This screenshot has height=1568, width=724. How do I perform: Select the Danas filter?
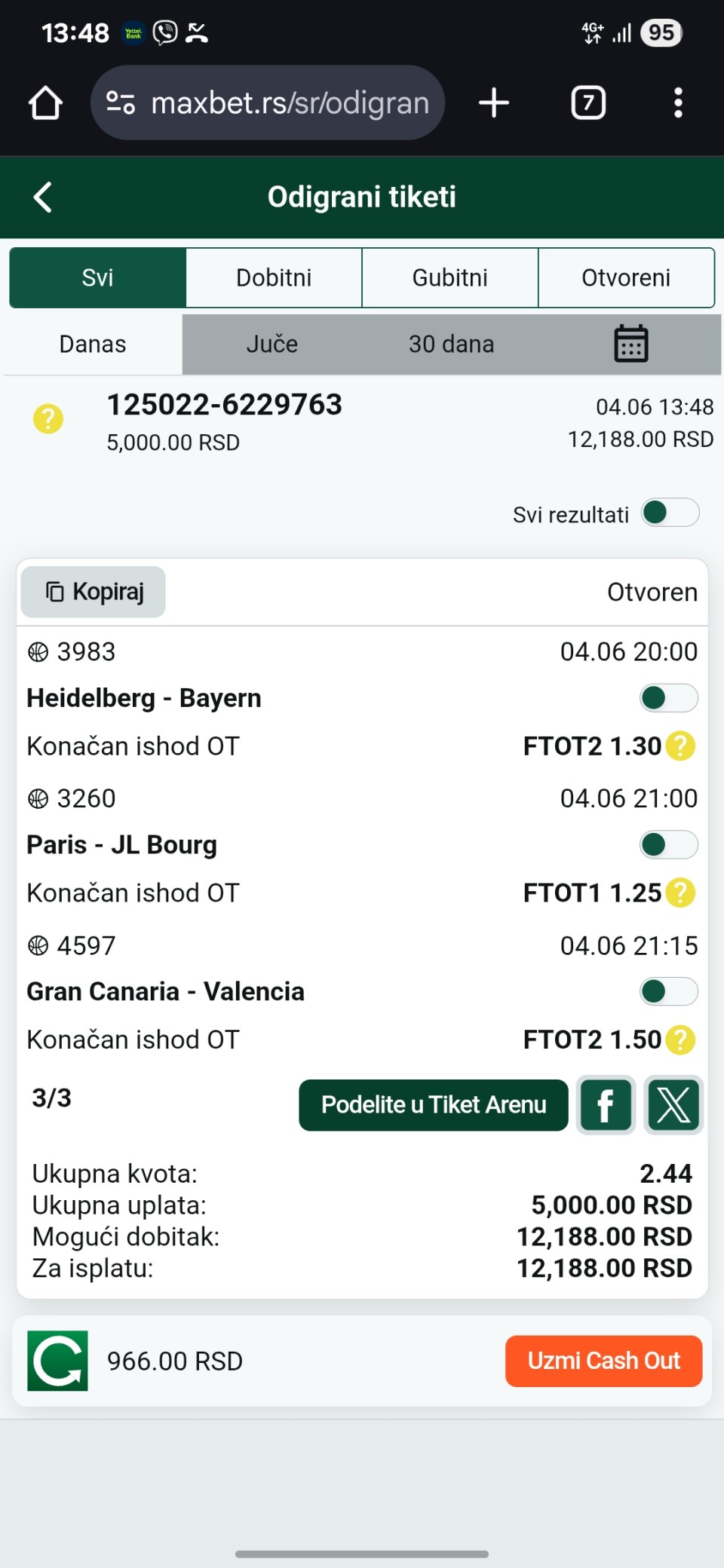tap(93, 344)
